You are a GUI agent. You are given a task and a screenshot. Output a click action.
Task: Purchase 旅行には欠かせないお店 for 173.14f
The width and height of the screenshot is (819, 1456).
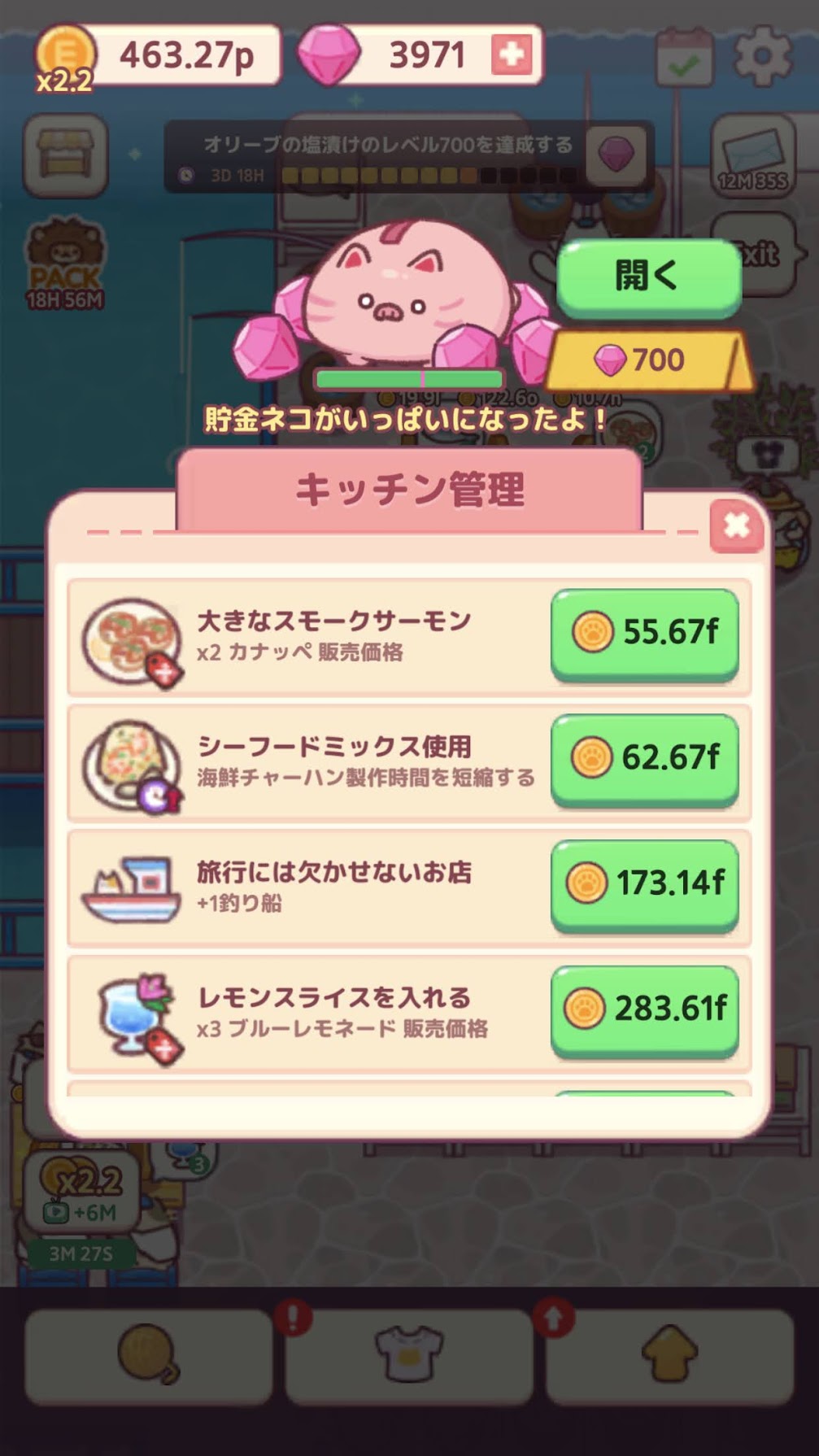(x=645, y=883)
